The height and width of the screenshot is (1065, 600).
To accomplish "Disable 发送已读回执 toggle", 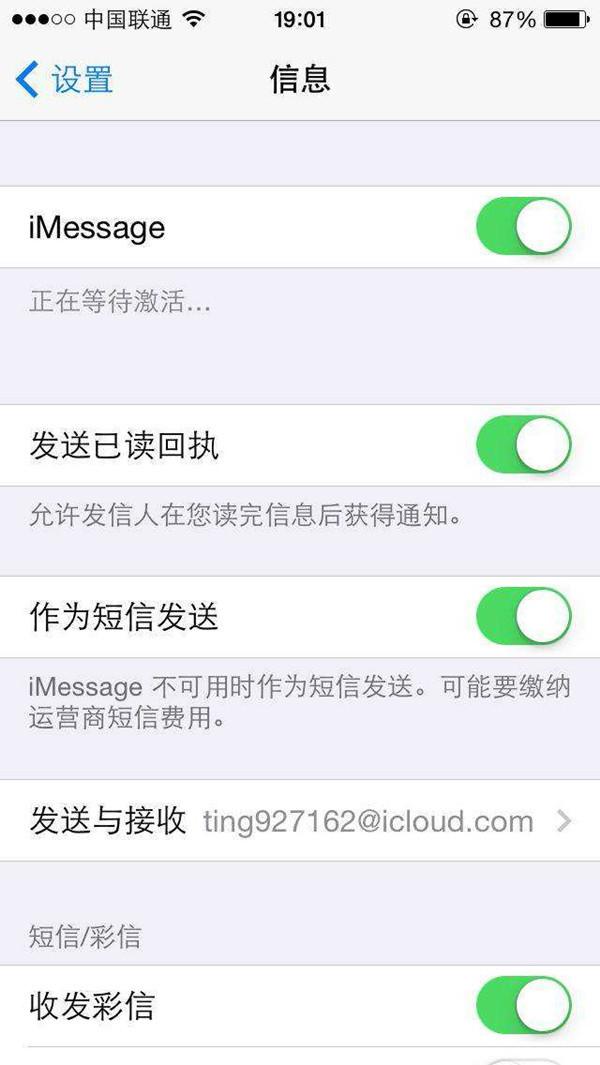I will pyautogui.click(x=524, y=445).
